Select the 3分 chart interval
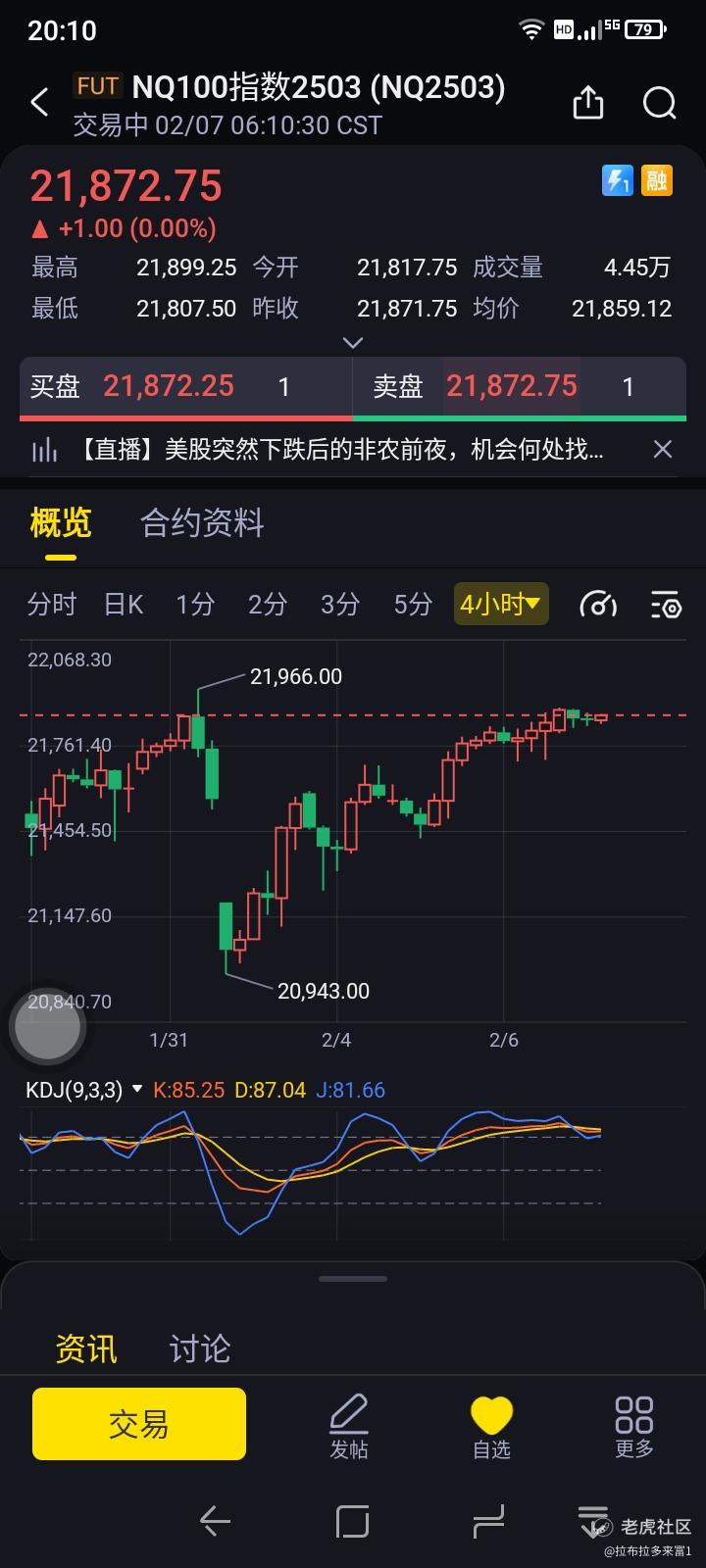 (340, 604)
